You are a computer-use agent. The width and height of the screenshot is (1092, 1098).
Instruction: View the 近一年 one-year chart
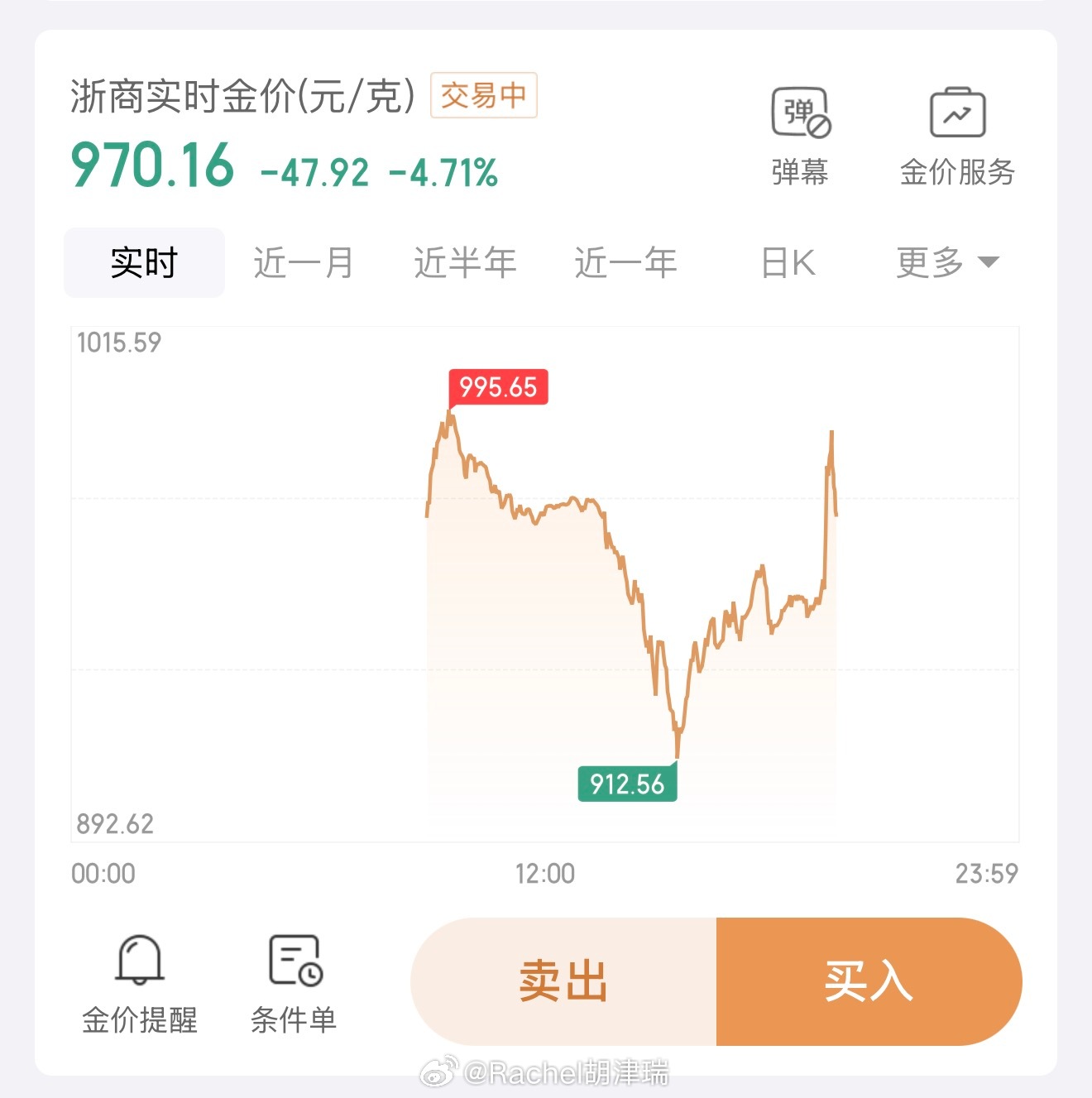point(626,262)
